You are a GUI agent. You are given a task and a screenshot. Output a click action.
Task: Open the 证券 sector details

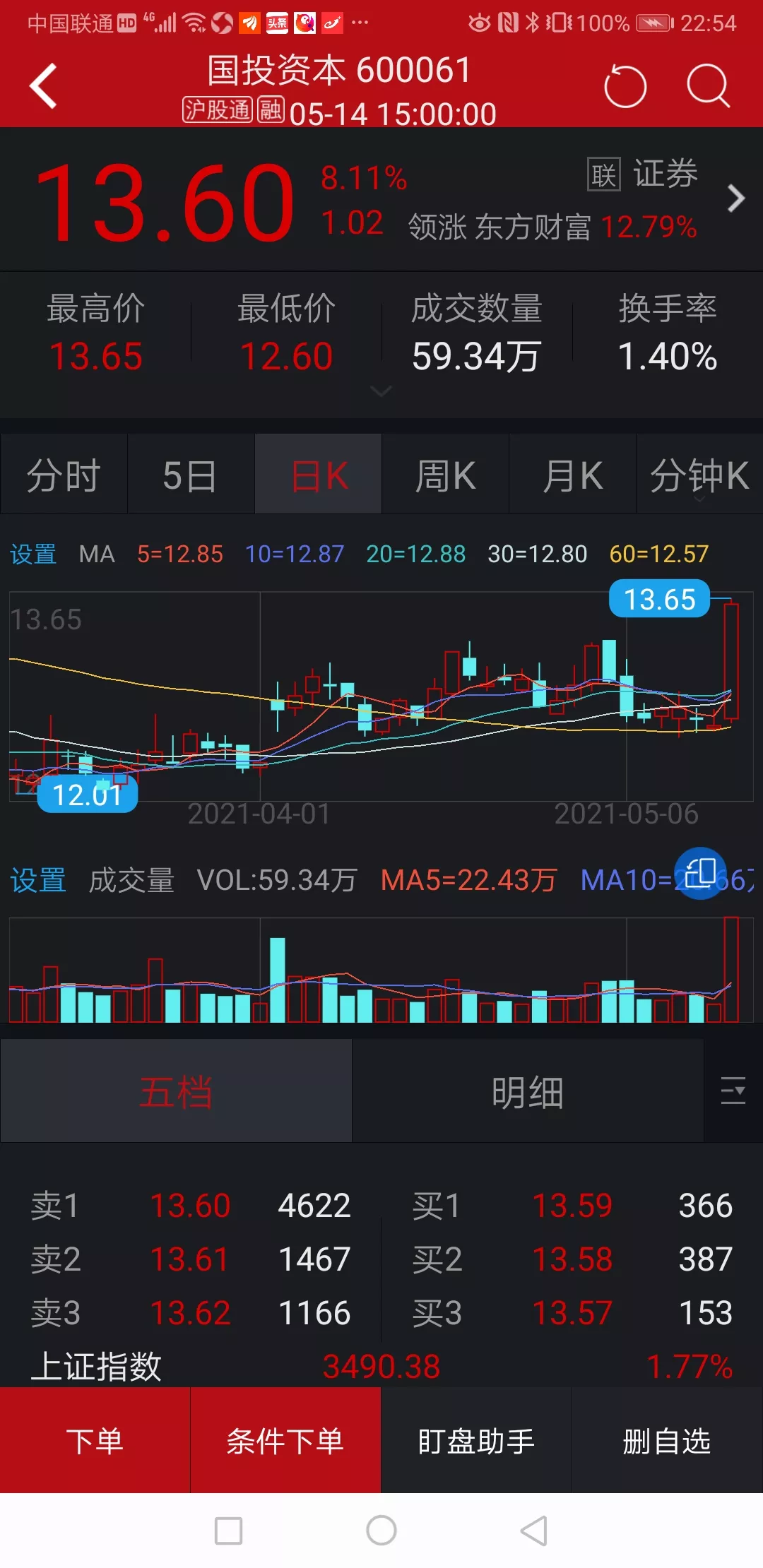click(x=664, y=174)
